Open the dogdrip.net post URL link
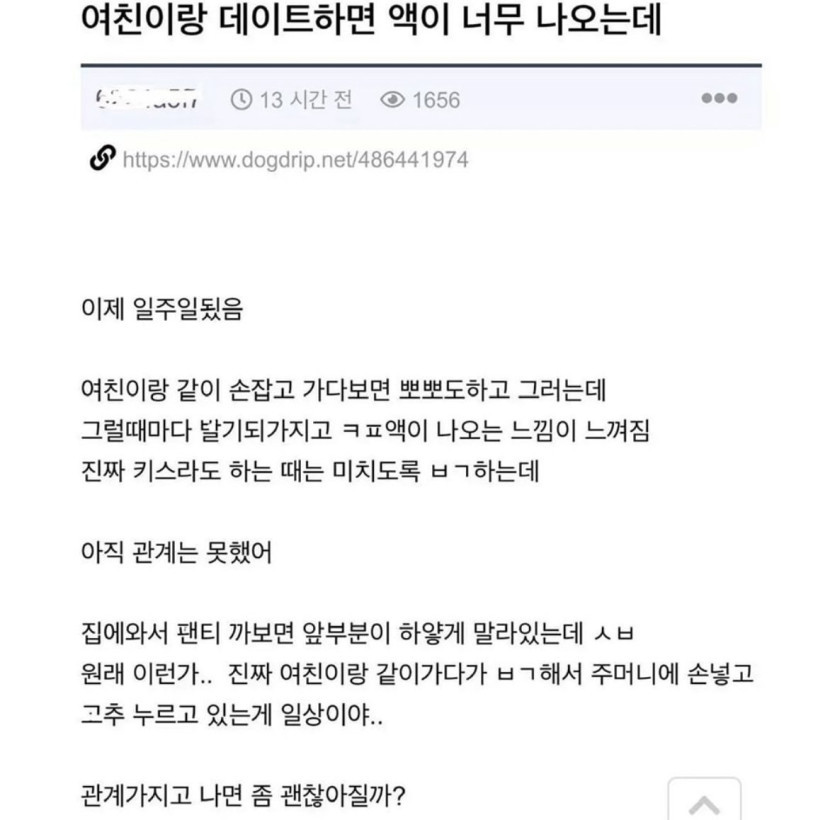Image resolution: width=835 pixels, height=820 pixels. [x=294, y=160]
